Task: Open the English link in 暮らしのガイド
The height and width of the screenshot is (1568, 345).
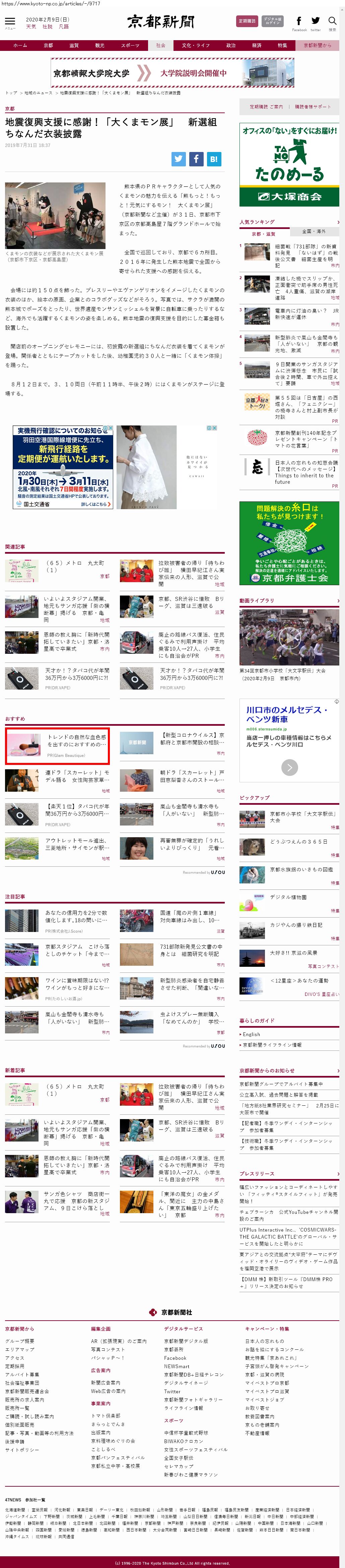Action: tap(251, 1034)
